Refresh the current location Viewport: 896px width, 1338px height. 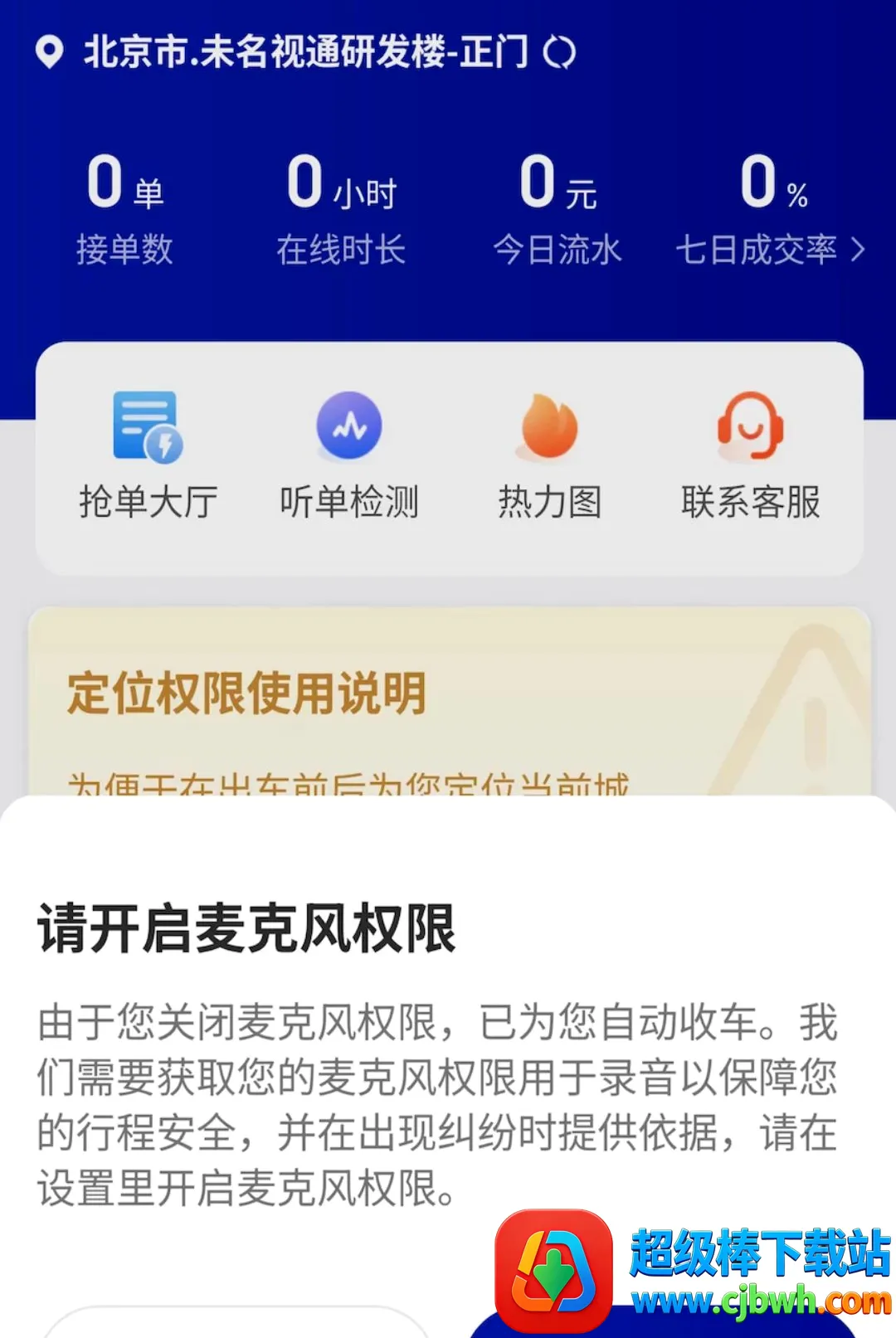(x=559, y=53)
